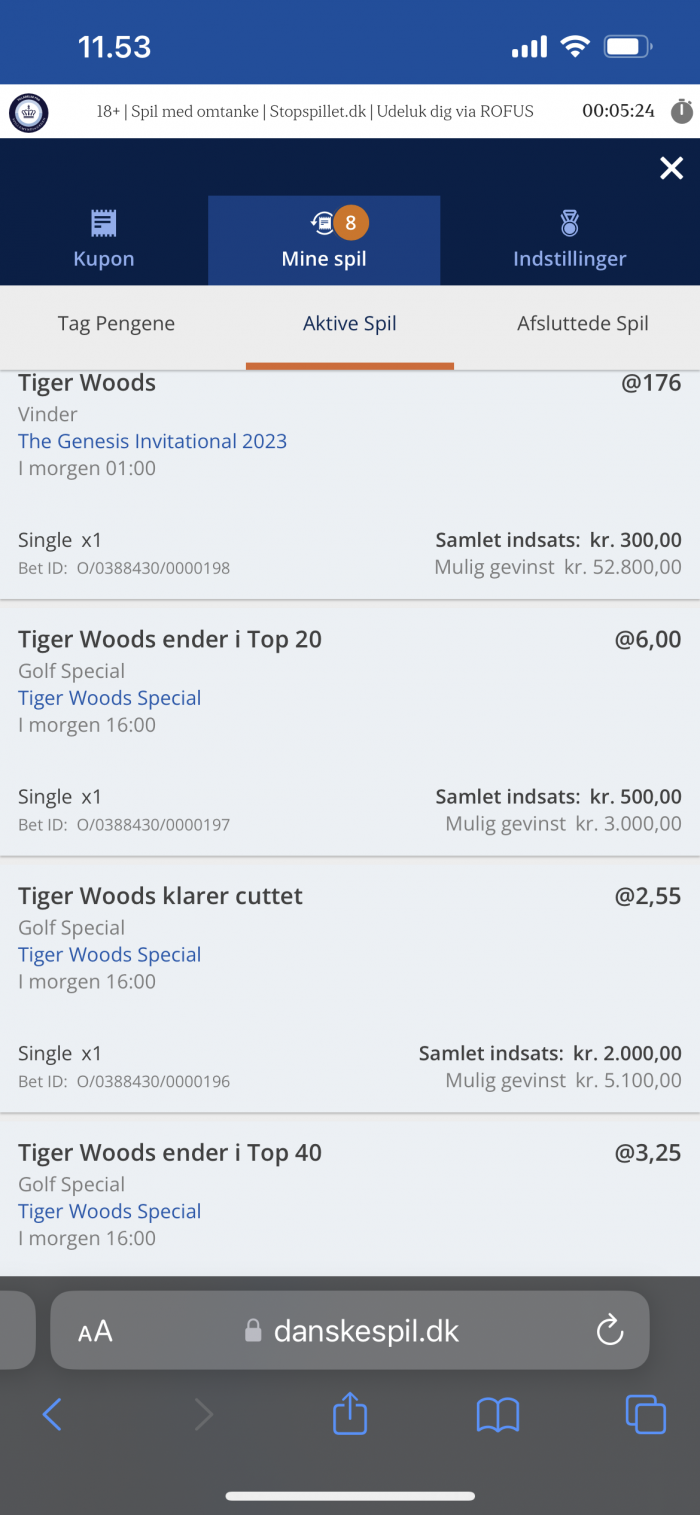
Task: Open the Safari text size AA menu
Action: [95, 1331]
